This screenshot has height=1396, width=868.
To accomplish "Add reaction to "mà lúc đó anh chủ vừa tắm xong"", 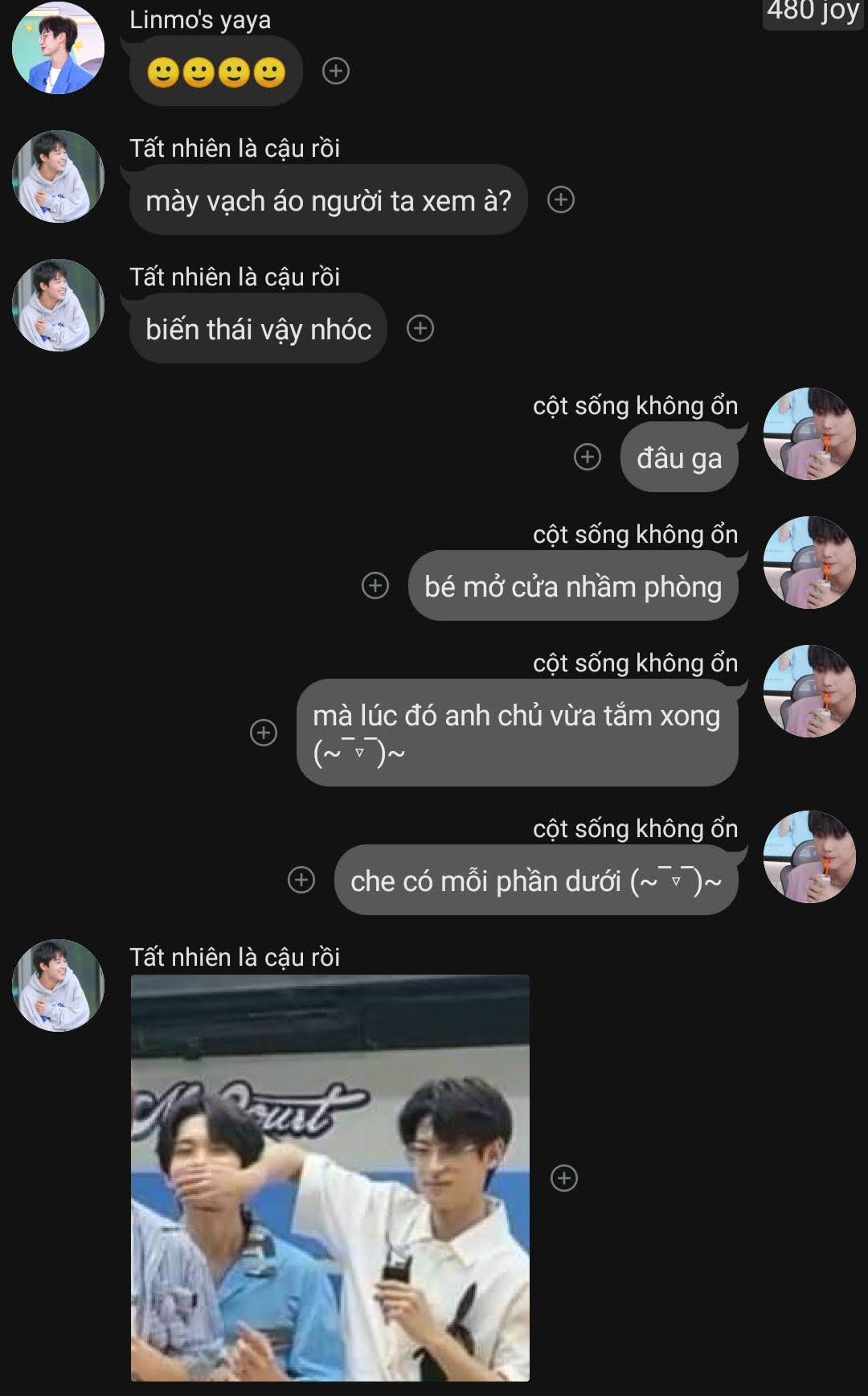I will click(x=264, y=733).
